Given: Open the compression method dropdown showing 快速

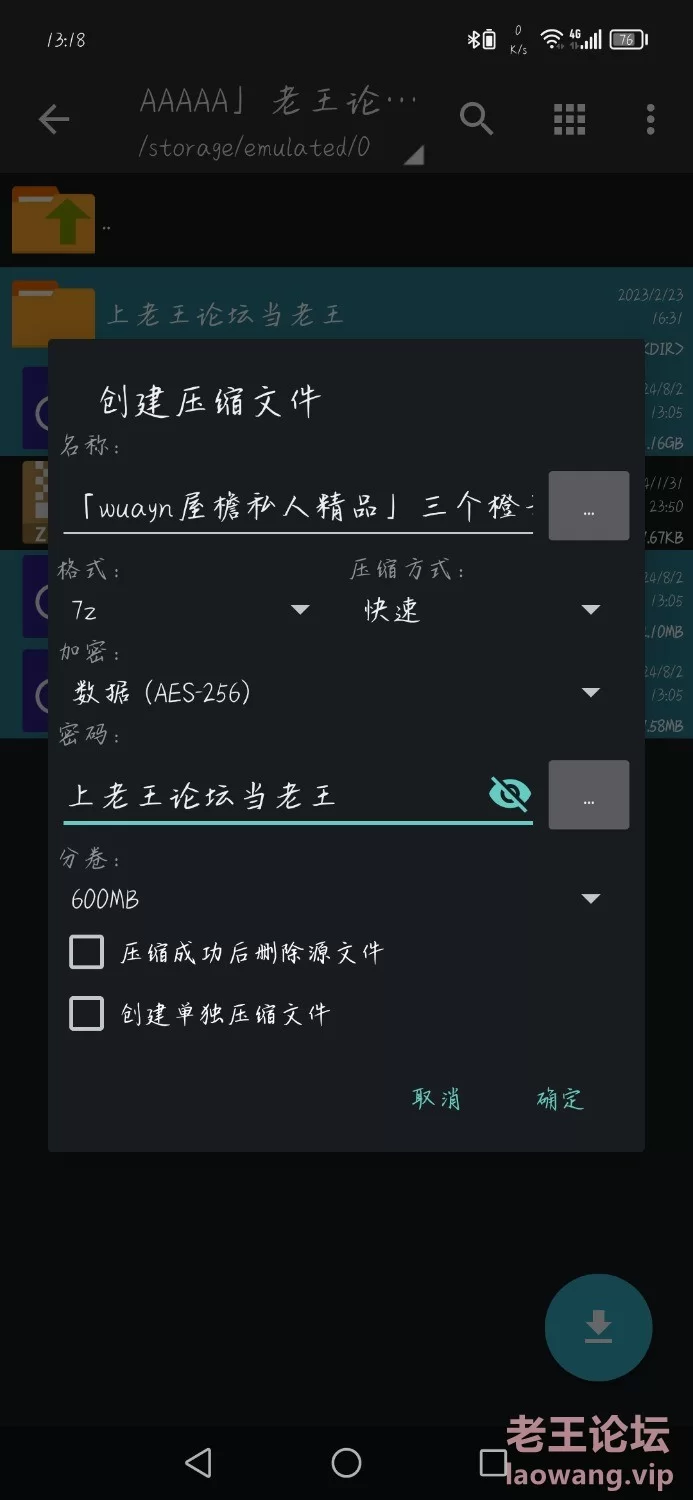Looking at the screenshot, I should point(480,610).
